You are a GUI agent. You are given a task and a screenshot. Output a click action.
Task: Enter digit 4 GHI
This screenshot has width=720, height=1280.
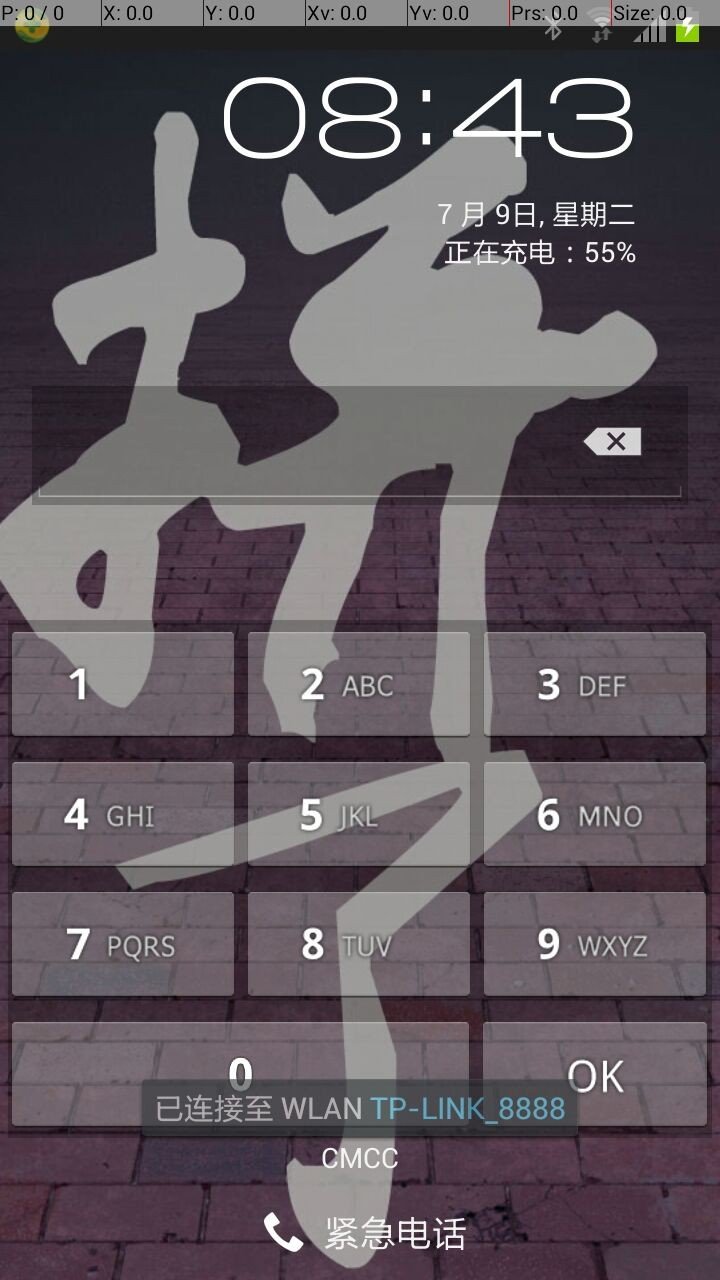pyautogui.click(x=123, y=815)
